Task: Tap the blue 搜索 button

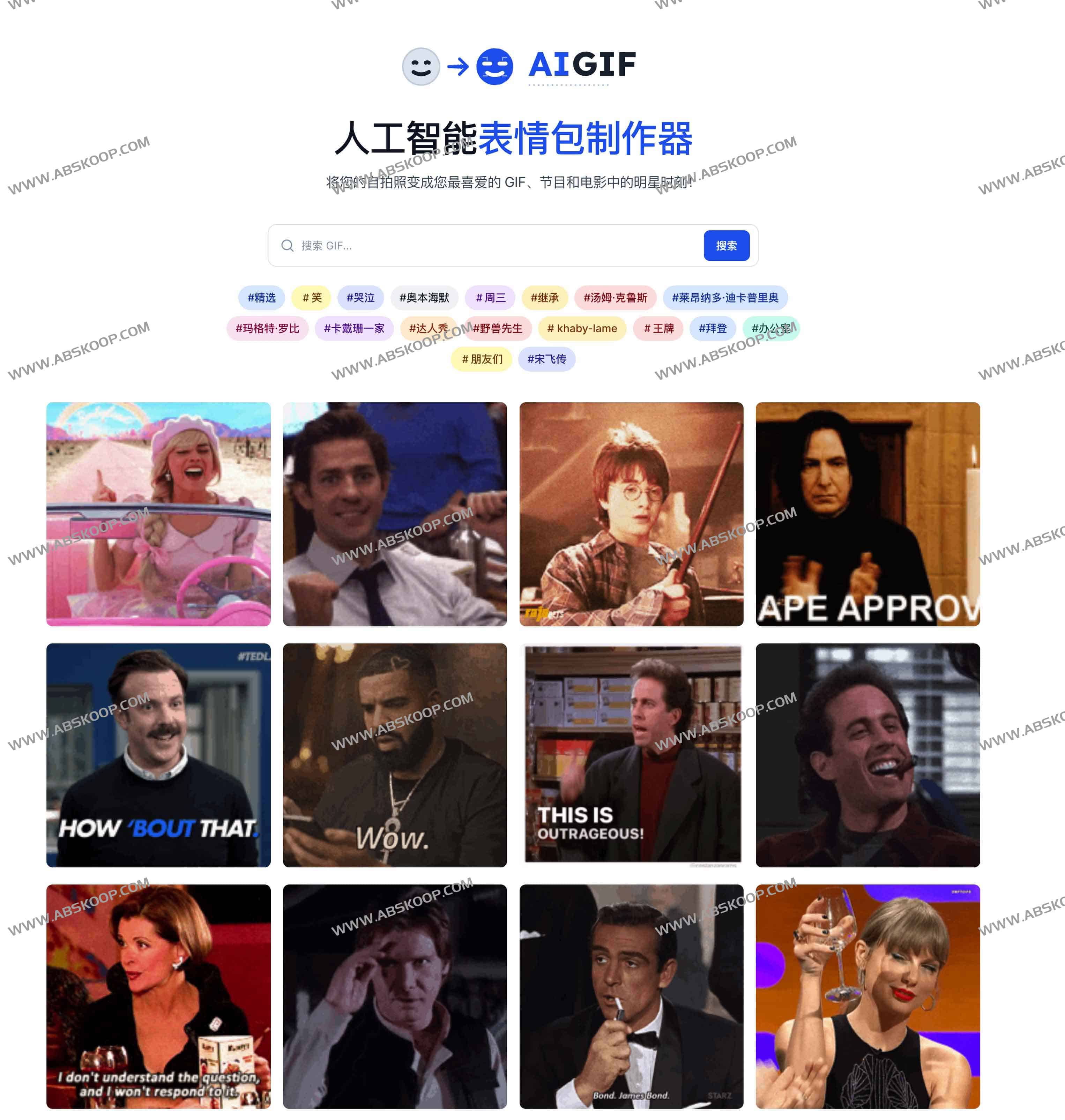Action: click(726, 246)
